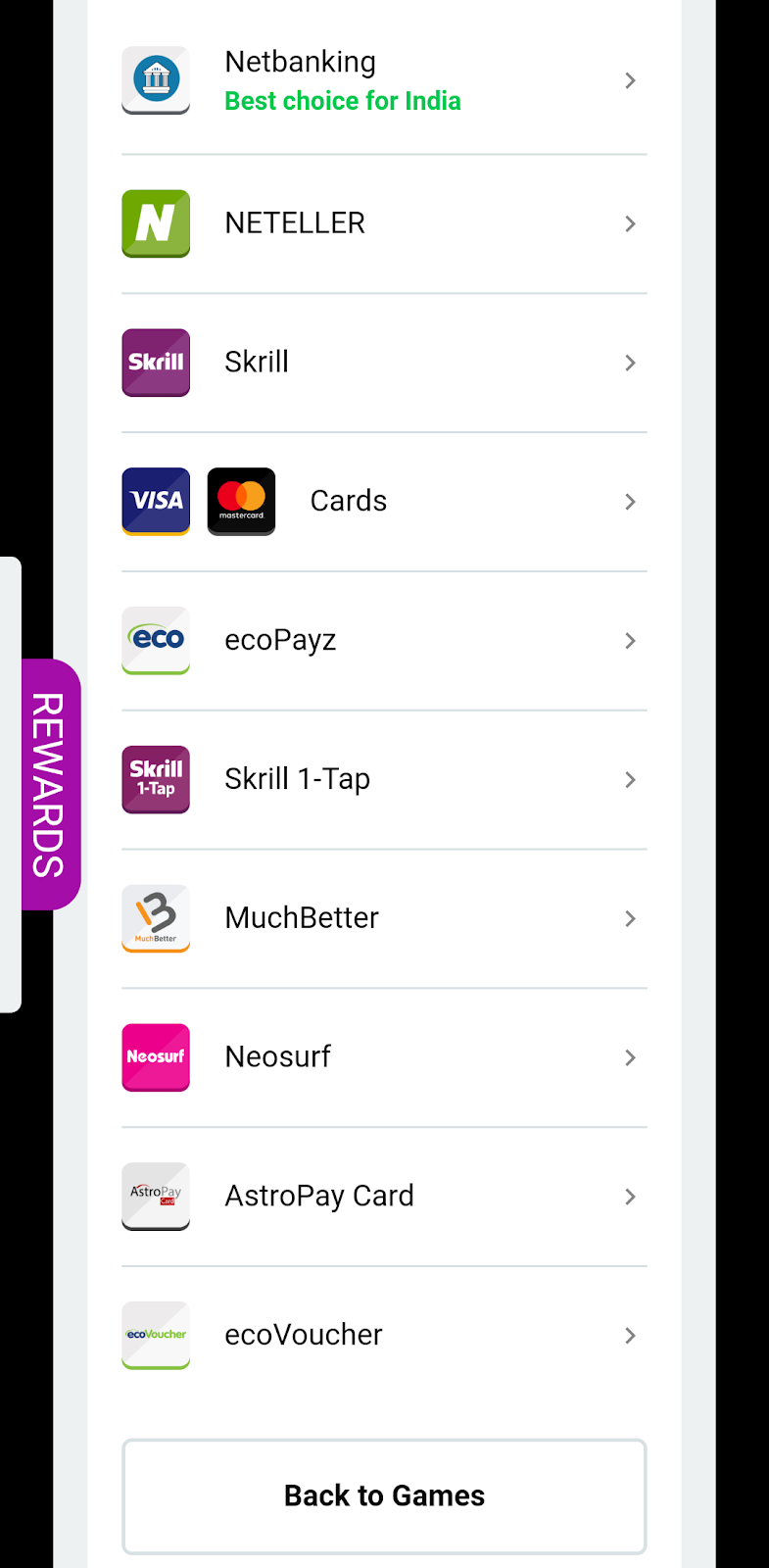This screenshot has width=769, height=1568.
Task: Select ecoPayz payment method
Action: pos(384,641)
